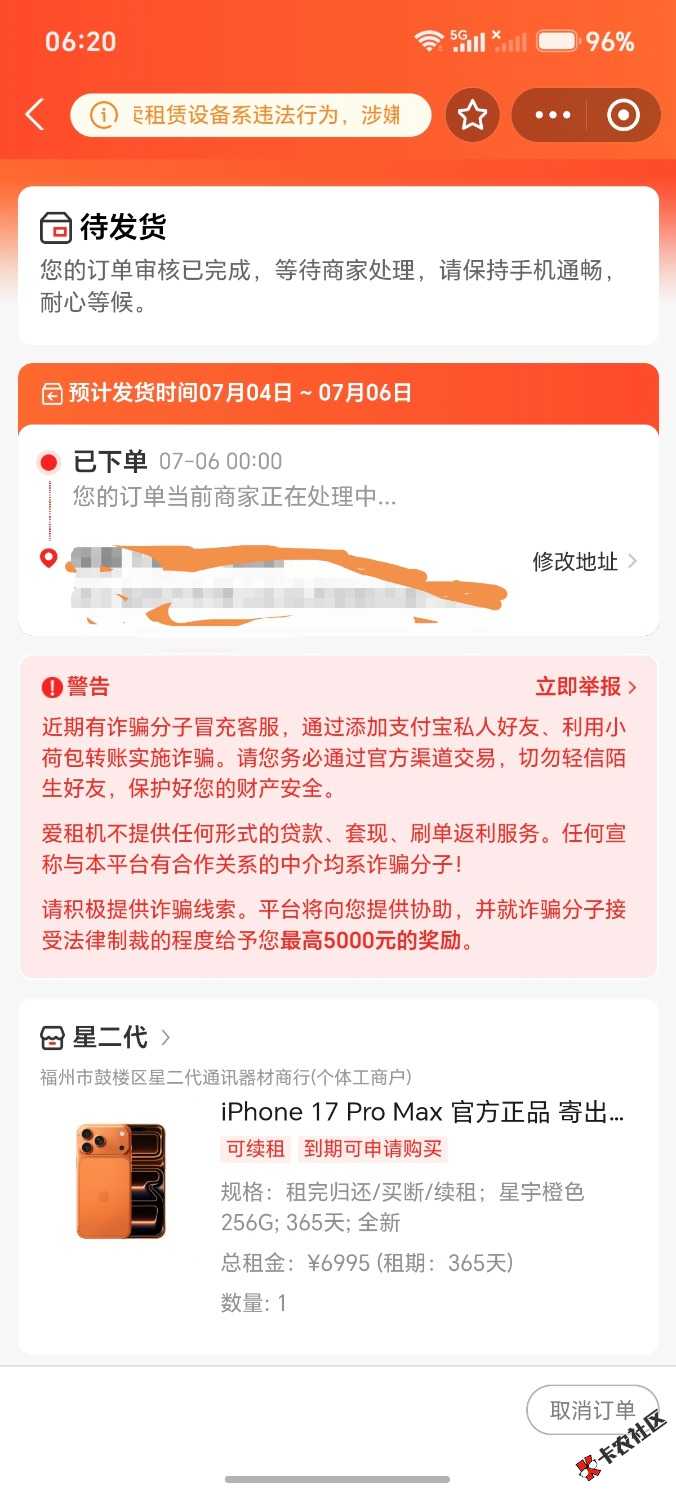This screenshot has width=676, height=1500.
Task: Open the iPhone 17 Pro Max product
Action: tap(422, 1112)
